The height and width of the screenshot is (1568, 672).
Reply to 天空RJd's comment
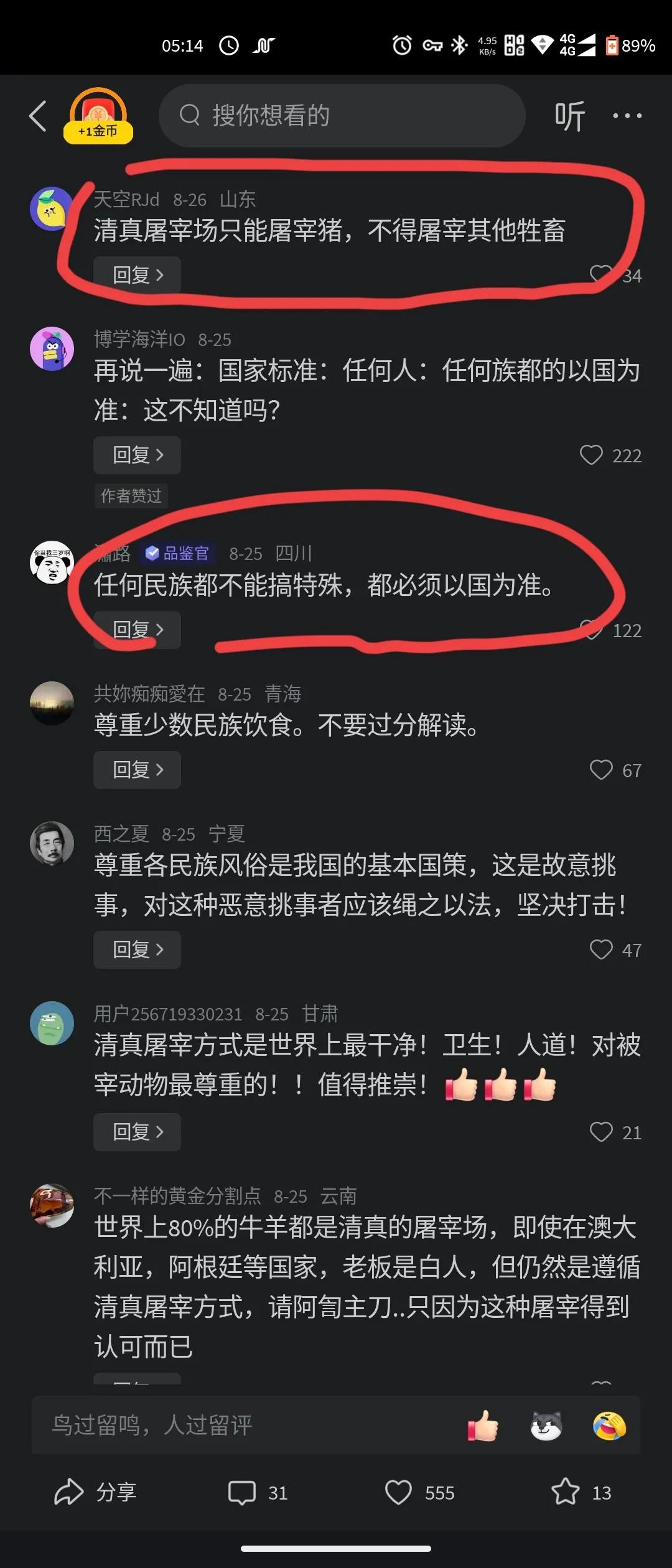[138, 274]
